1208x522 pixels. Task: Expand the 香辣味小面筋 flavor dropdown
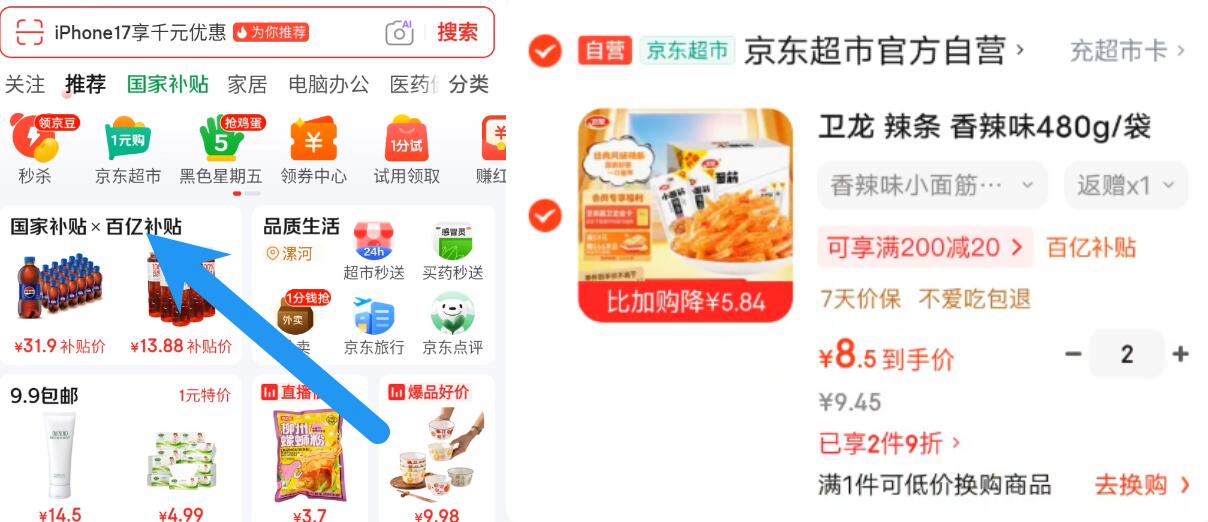(x=932, y=185)
